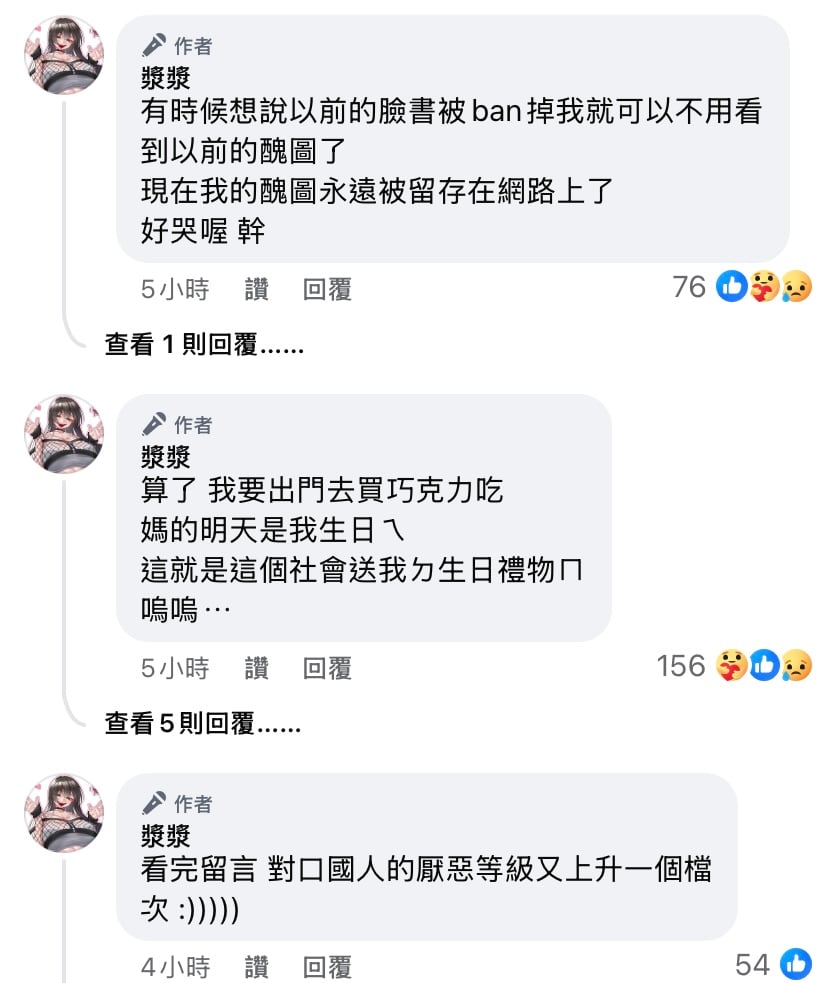Like the 看完留言 comment

257,966
